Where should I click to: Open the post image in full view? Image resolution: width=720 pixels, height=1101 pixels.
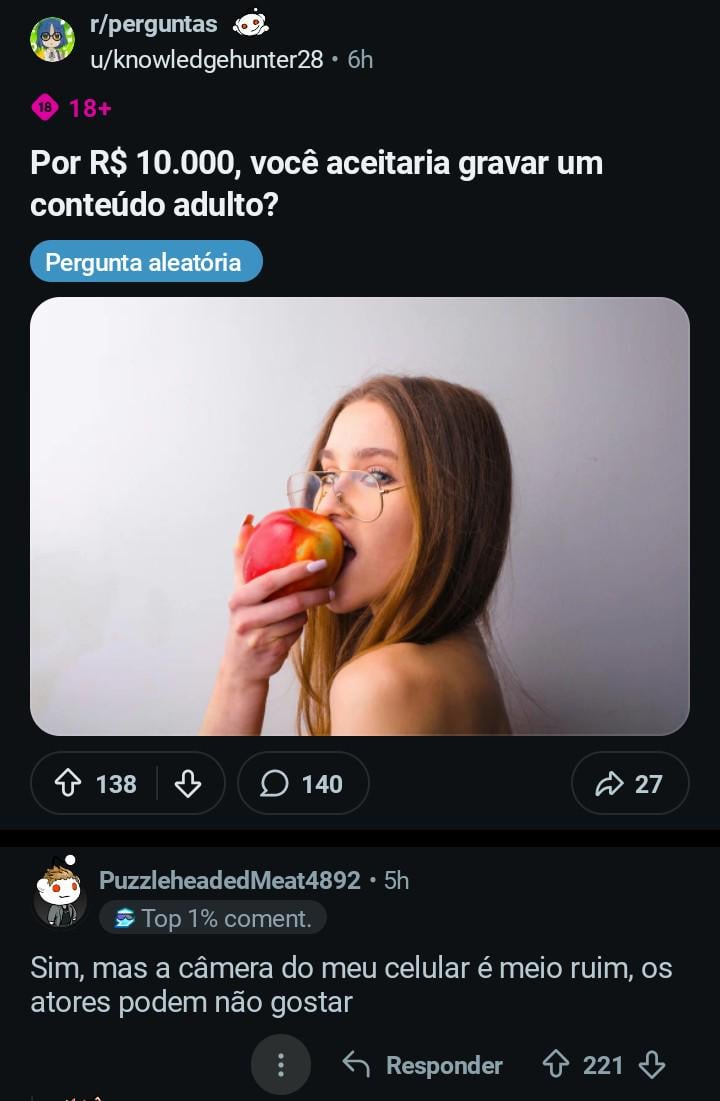coord(360,516)
